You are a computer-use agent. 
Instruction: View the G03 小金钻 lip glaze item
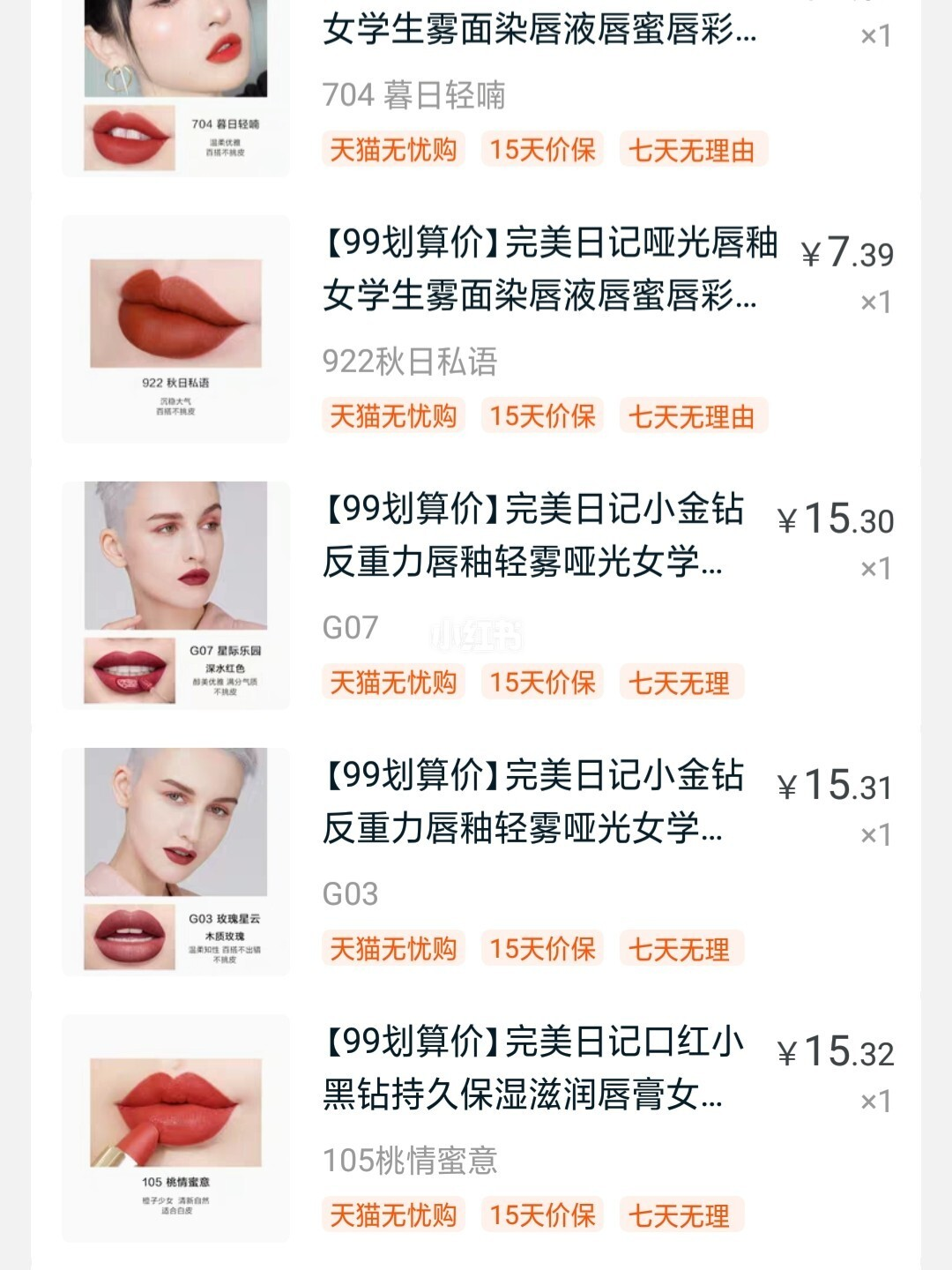[x=532, y=801]
